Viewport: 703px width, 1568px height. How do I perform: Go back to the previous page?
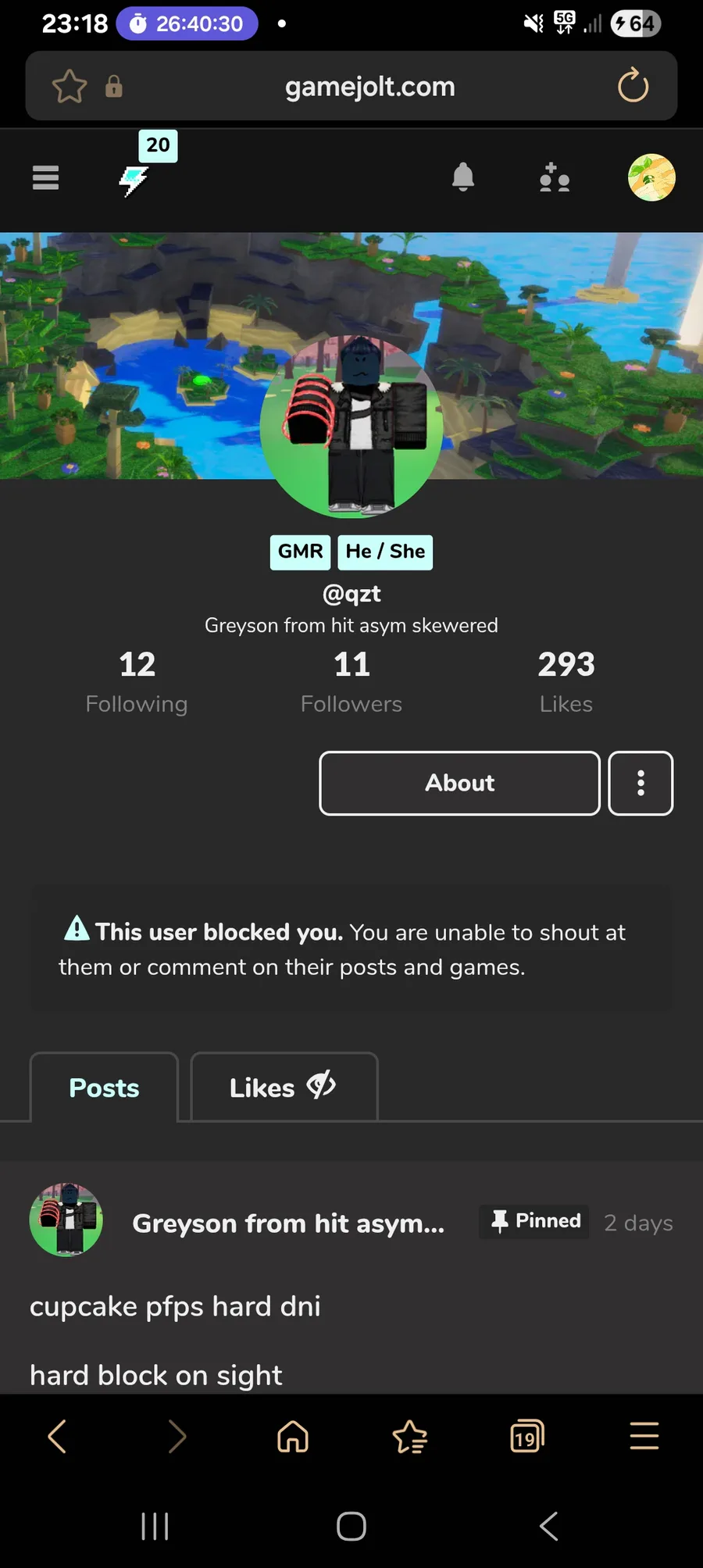(x=58, y=1436)
